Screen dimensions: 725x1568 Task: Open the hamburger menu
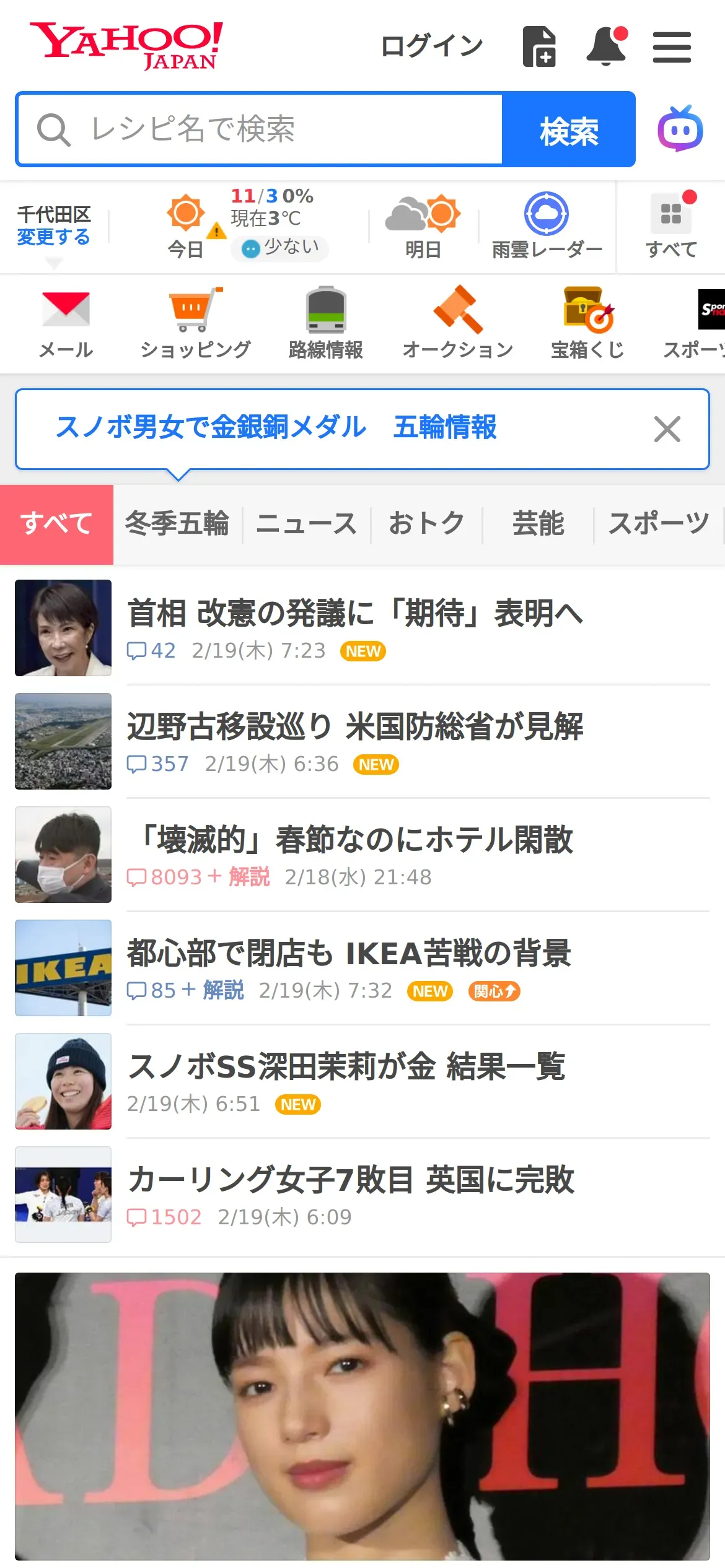point(672,48)
